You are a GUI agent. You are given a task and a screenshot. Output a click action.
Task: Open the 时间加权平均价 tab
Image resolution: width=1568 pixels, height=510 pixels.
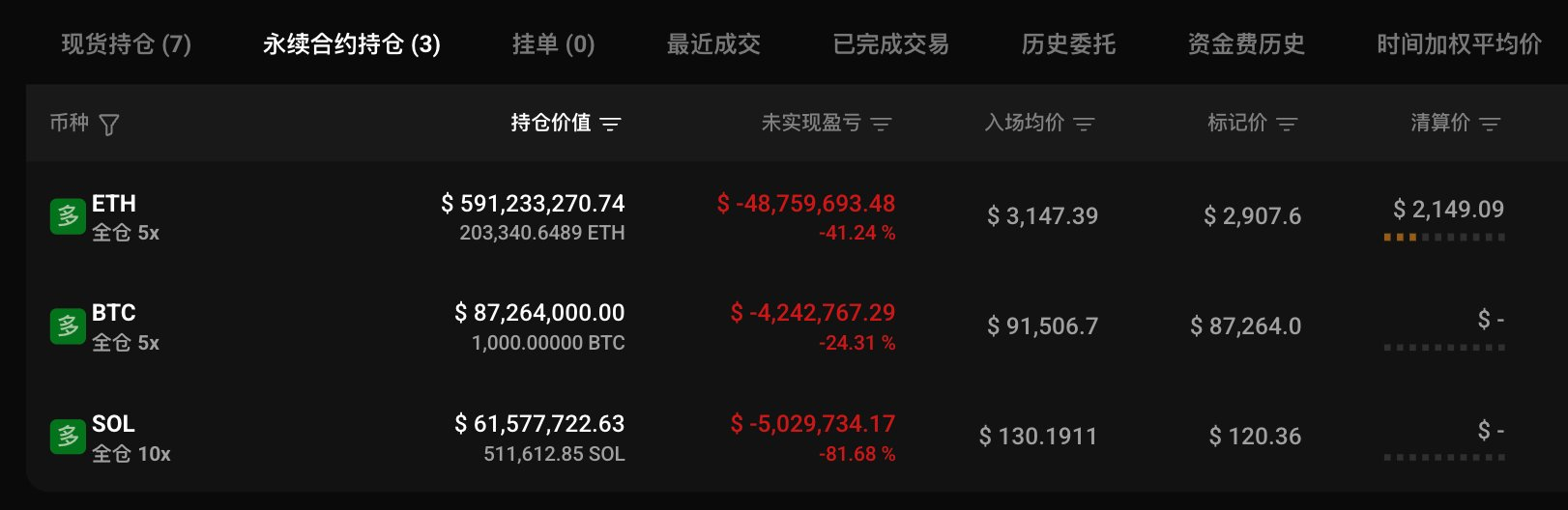tap(1459, 44)
